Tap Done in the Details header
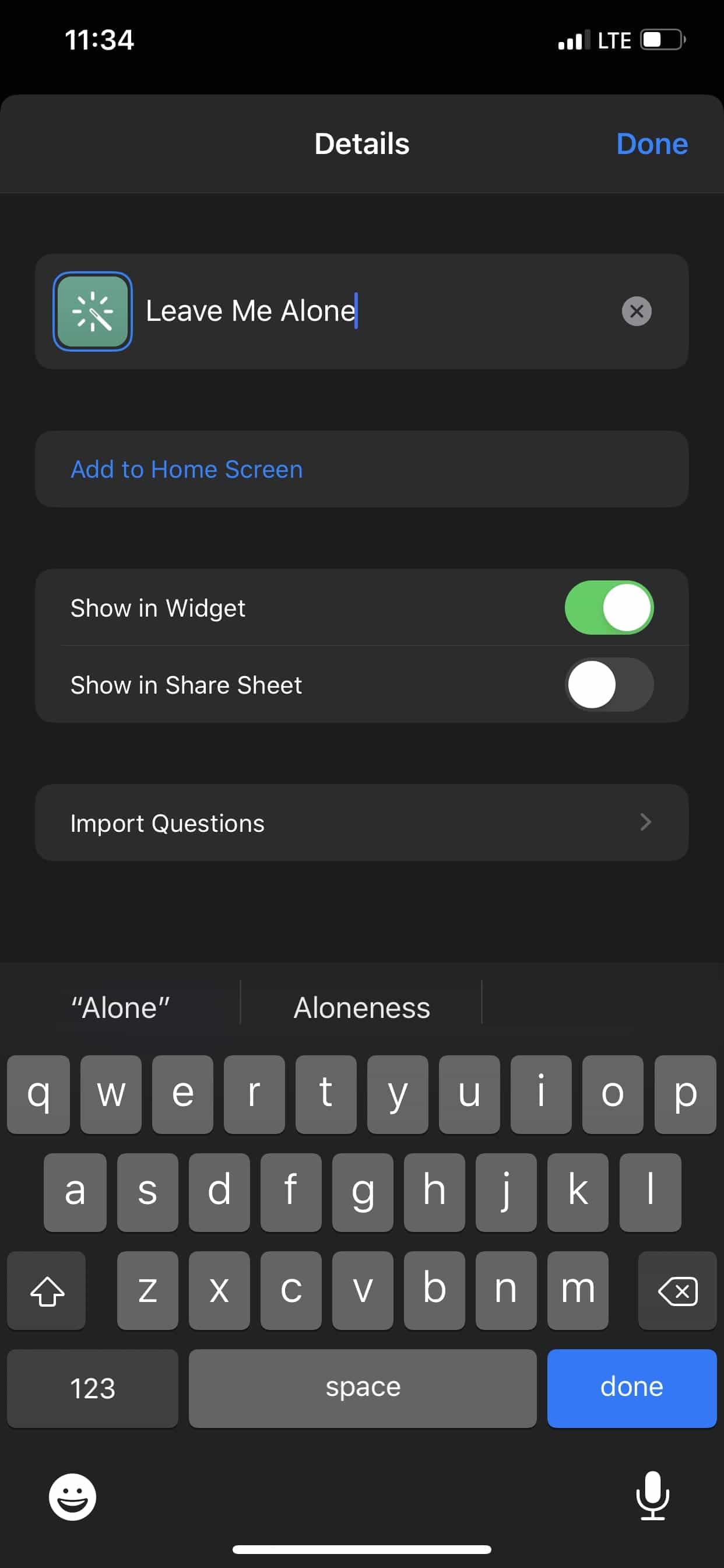Image resolution: width=724 pixels, height=1568 pixels. tap(652, 143)
